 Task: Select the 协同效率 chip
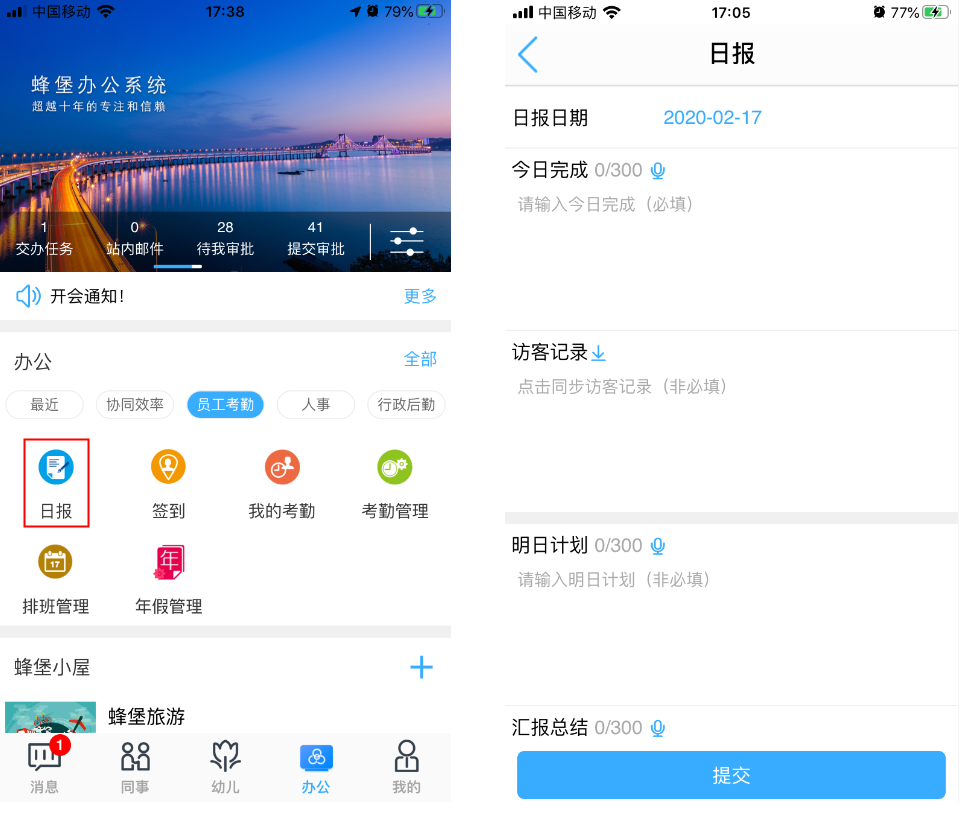135,405
